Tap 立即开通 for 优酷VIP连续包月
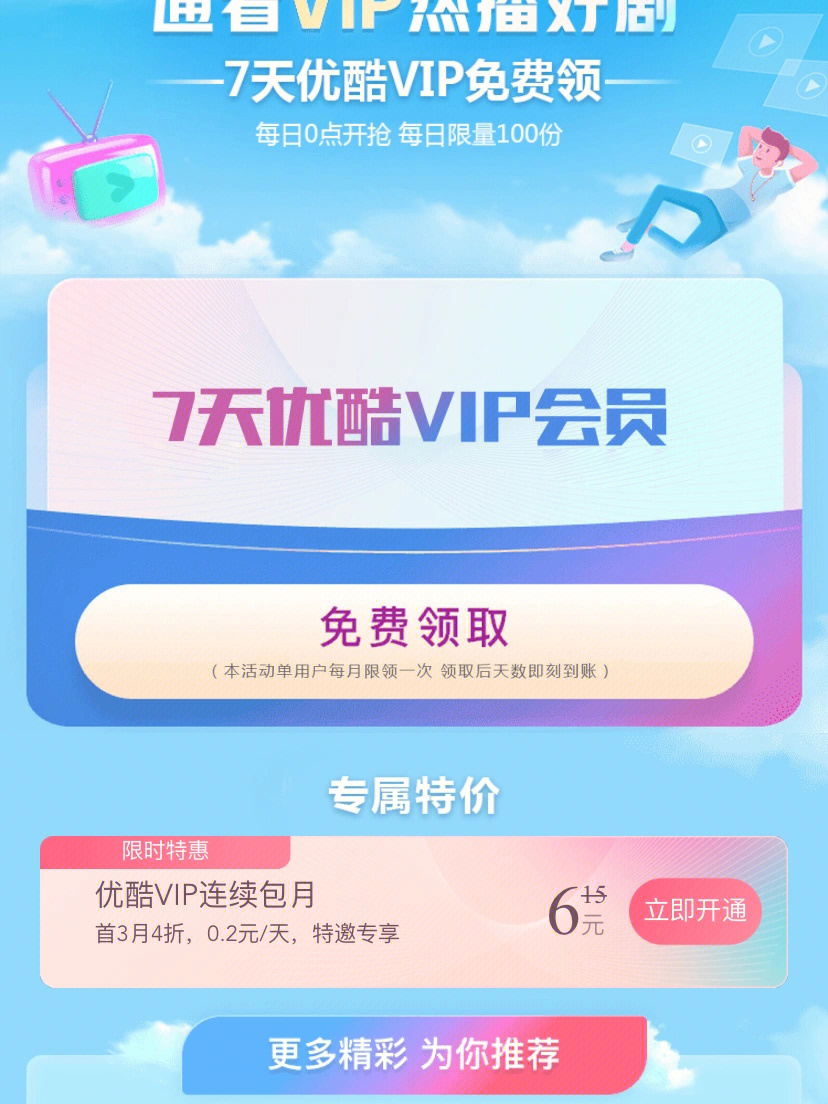This screenshot has height=1104, width=828. click(695, 911)
